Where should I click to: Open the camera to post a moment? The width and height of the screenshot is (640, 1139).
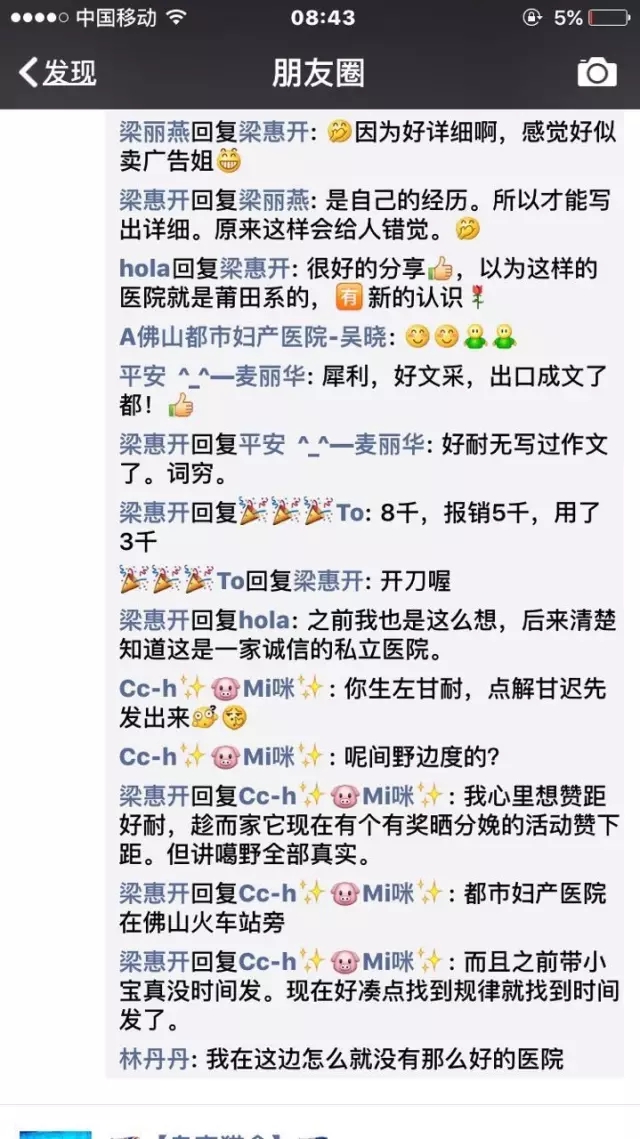pos(597,72)
